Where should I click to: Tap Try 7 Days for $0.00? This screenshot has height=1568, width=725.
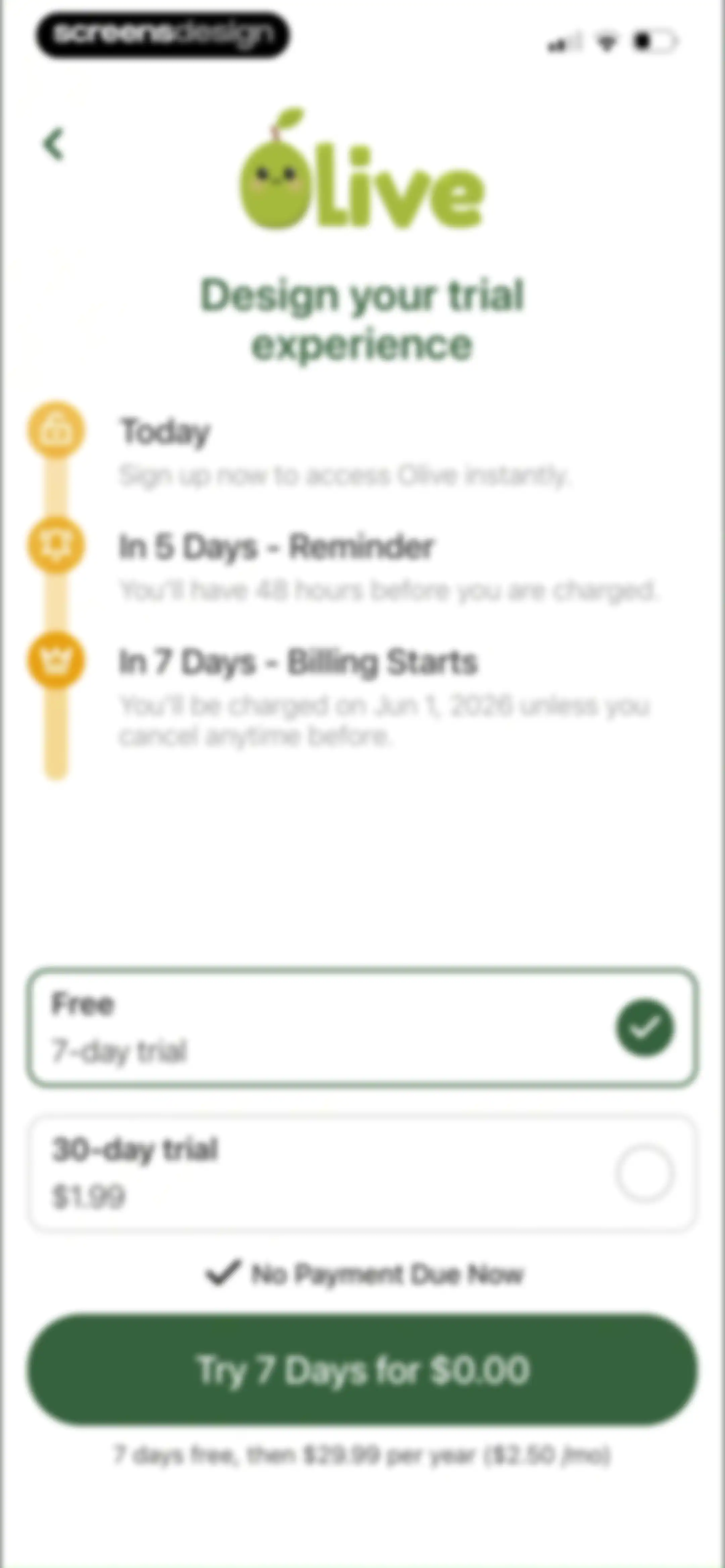(x=362, y=1370)
